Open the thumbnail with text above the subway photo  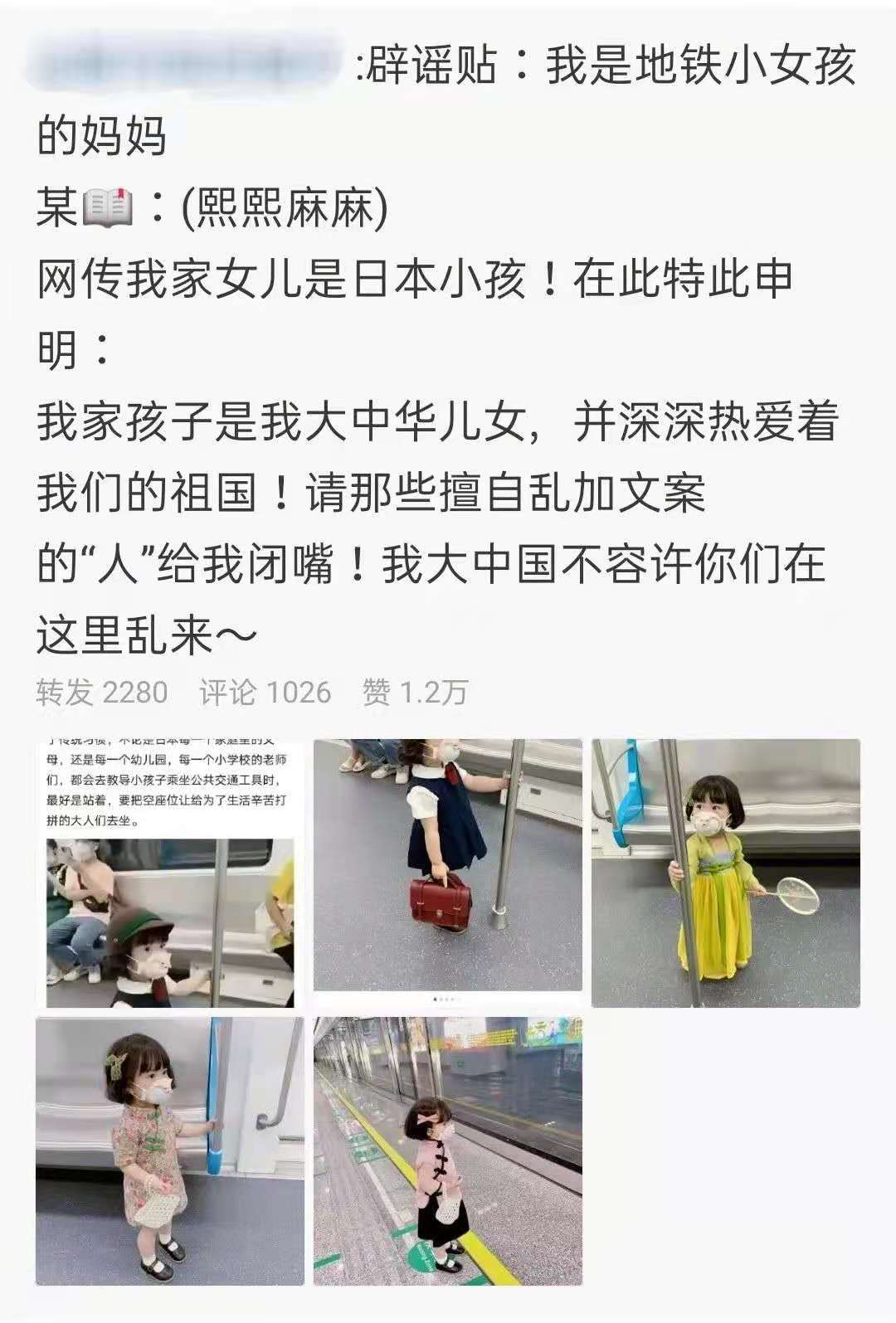coord(170,873)
